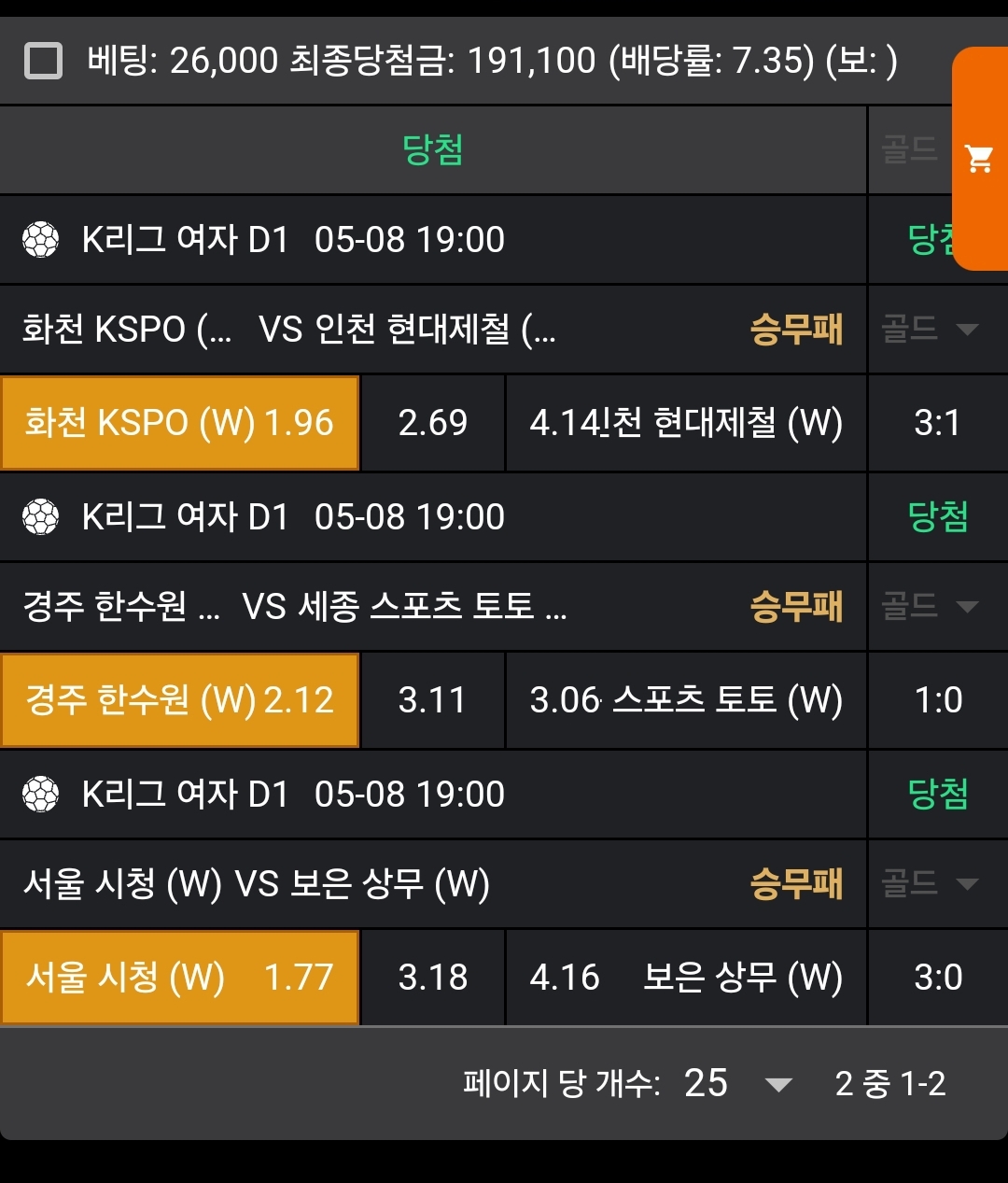This screenshot has width=1008, height=1183.
Task: Select draw odds 3.18
Action: coord(432,978)
